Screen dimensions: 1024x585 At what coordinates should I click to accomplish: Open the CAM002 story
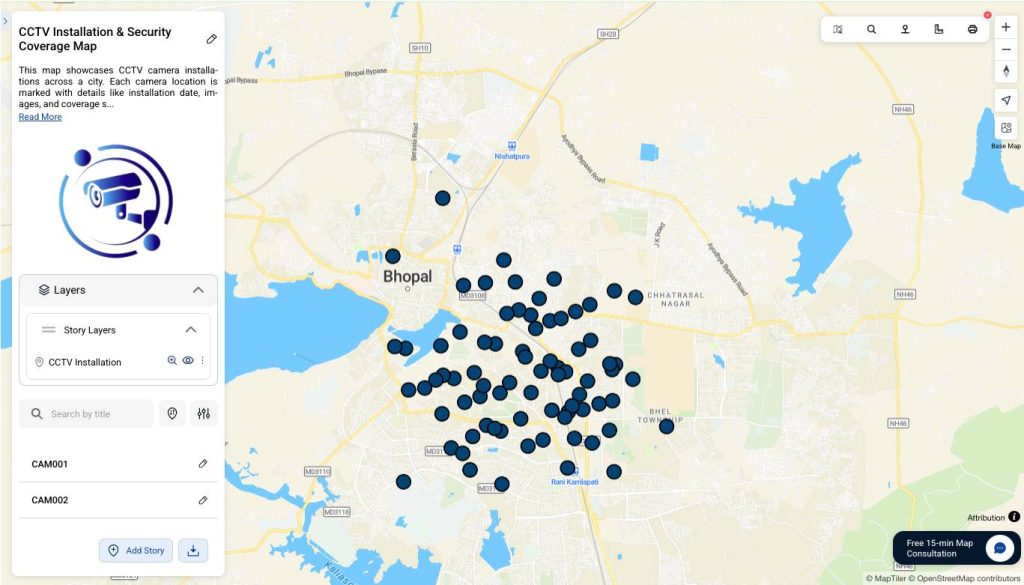(50, 500)
